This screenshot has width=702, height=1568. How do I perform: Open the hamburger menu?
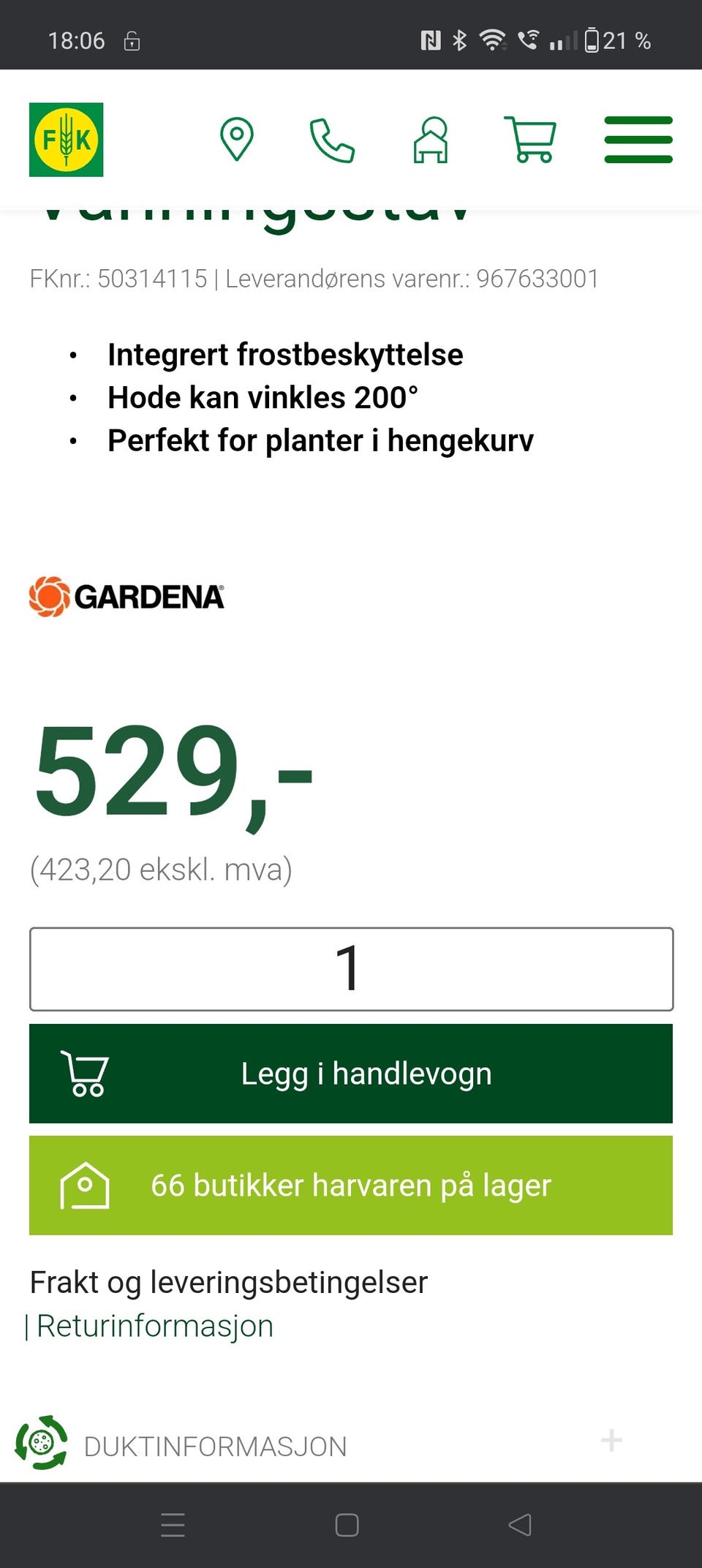point(638,140)
